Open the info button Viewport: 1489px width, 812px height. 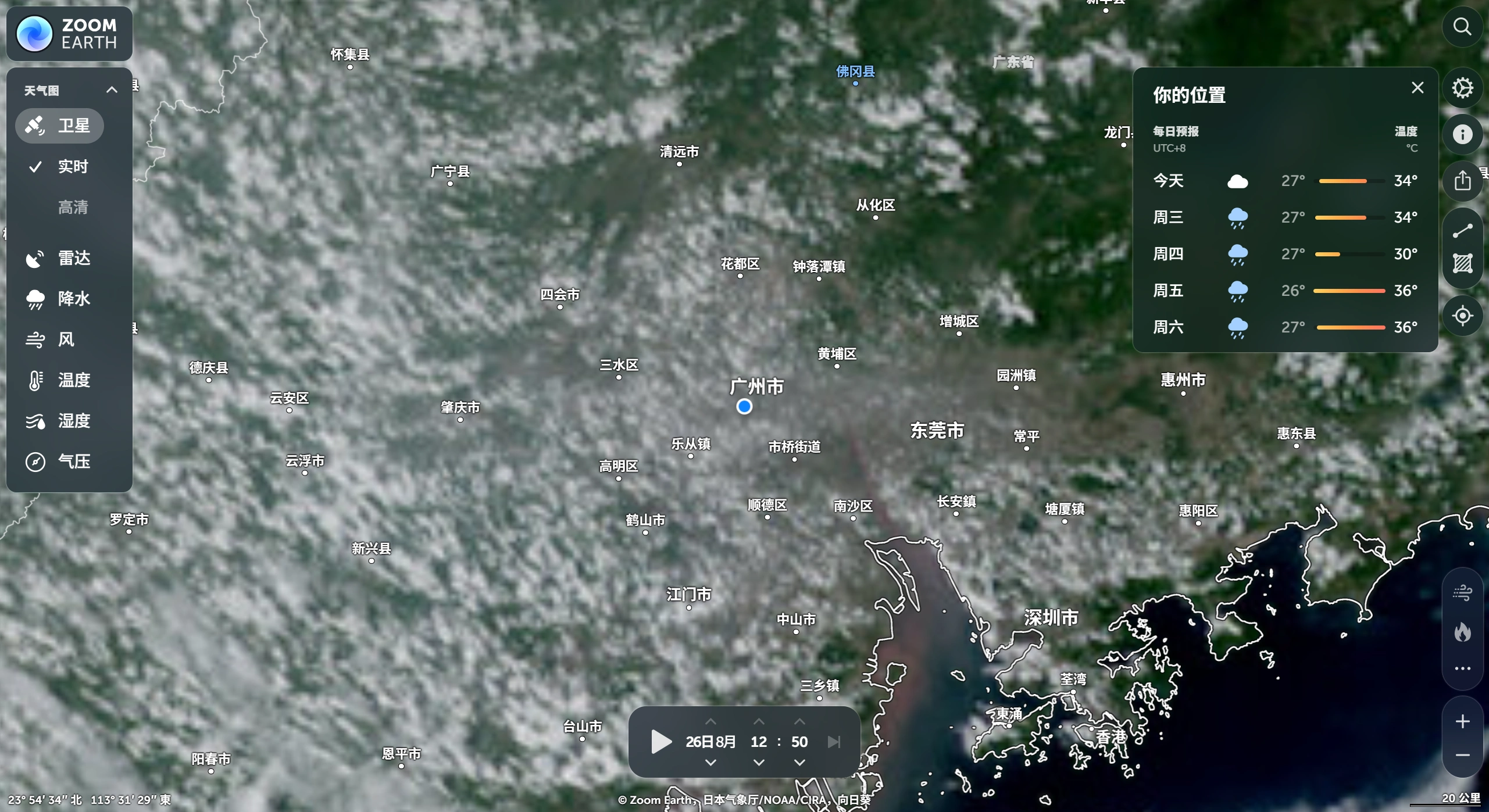(x=1462, y=135)
